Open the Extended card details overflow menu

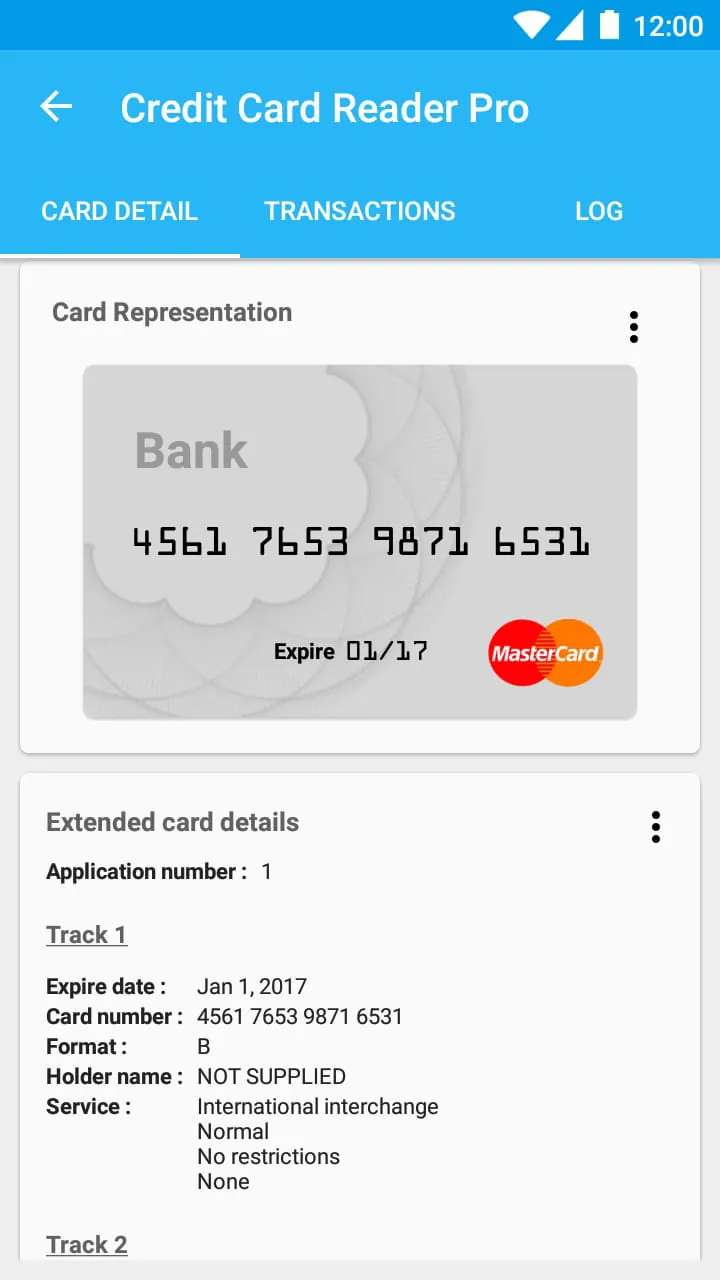(x=655, y=826)
